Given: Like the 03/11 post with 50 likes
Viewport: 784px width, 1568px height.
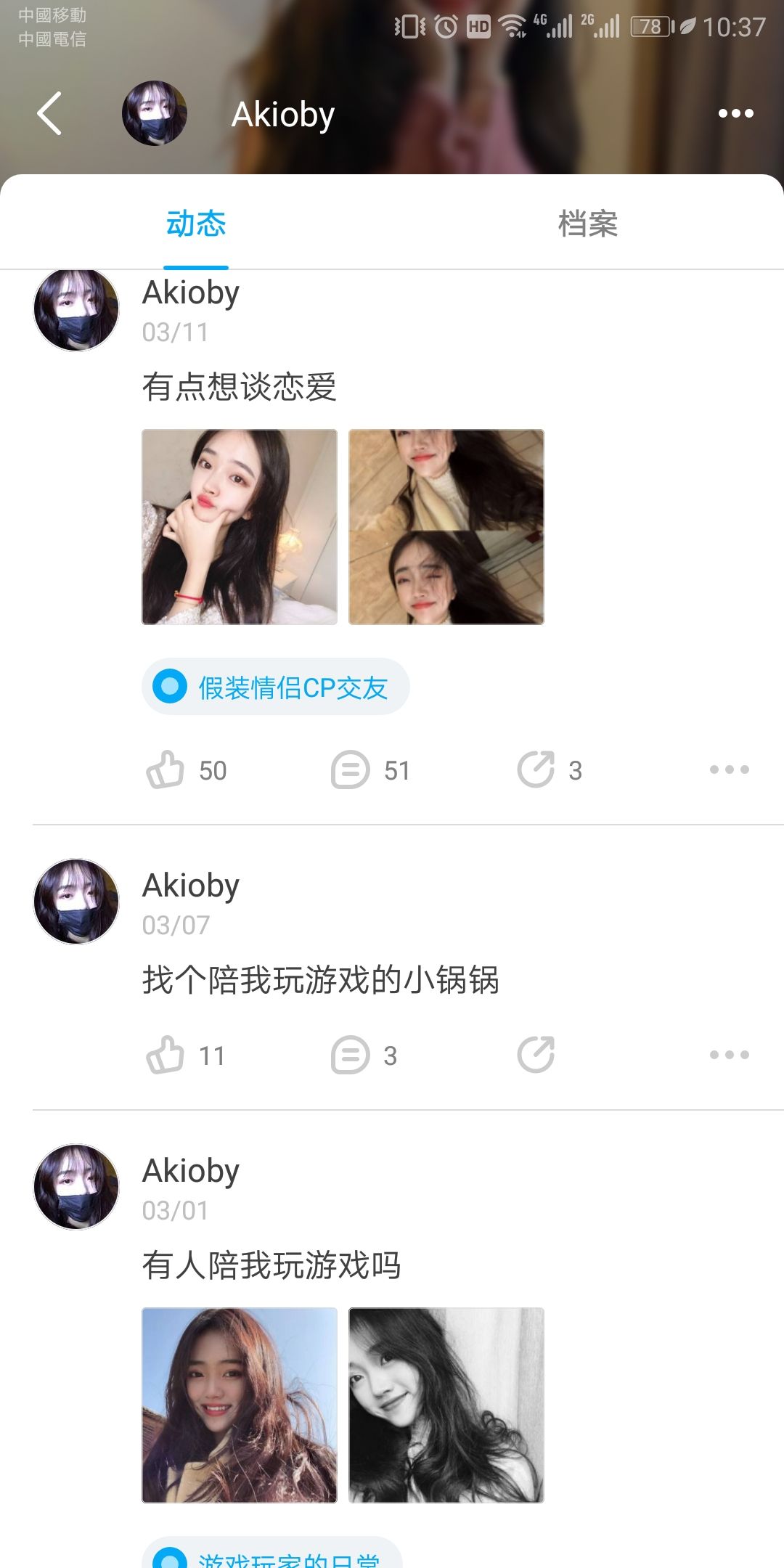Looking at the screenshot, I should pyautogui.click(x=166, y=769).
